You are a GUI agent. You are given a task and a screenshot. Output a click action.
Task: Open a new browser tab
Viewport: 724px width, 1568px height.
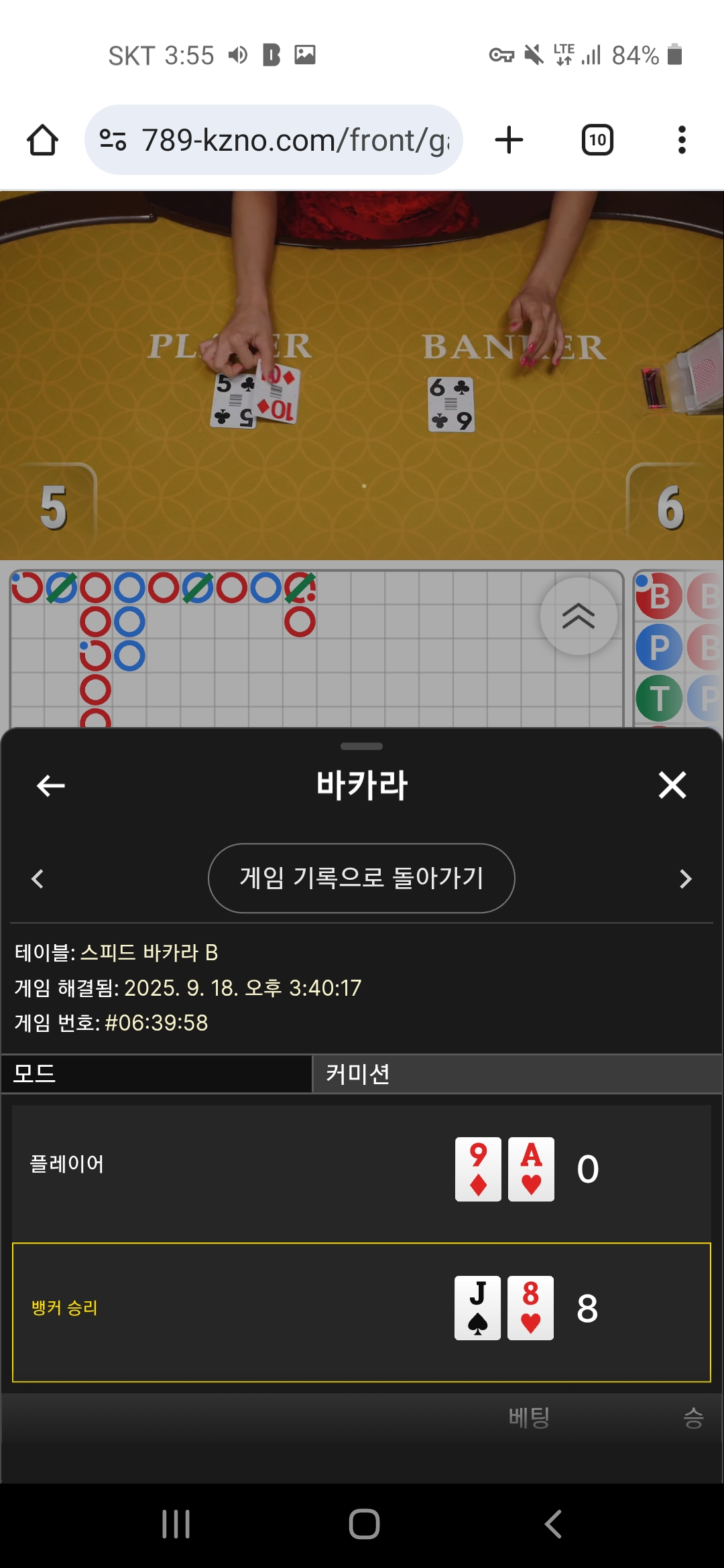(509, 140)
